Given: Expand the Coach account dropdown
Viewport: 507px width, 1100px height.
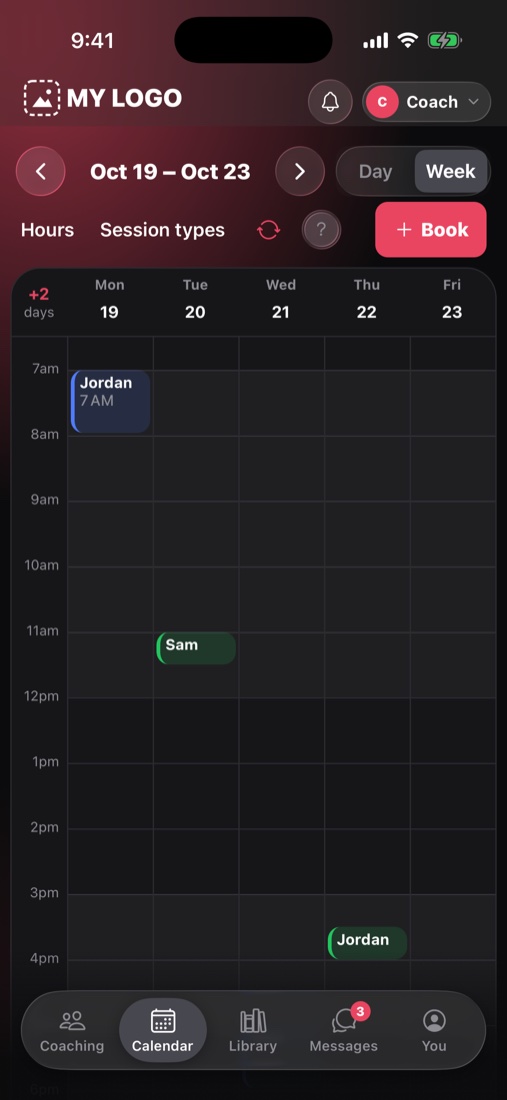Looking at the screenshot, I should pyautogui.click(x=426, y=102).
